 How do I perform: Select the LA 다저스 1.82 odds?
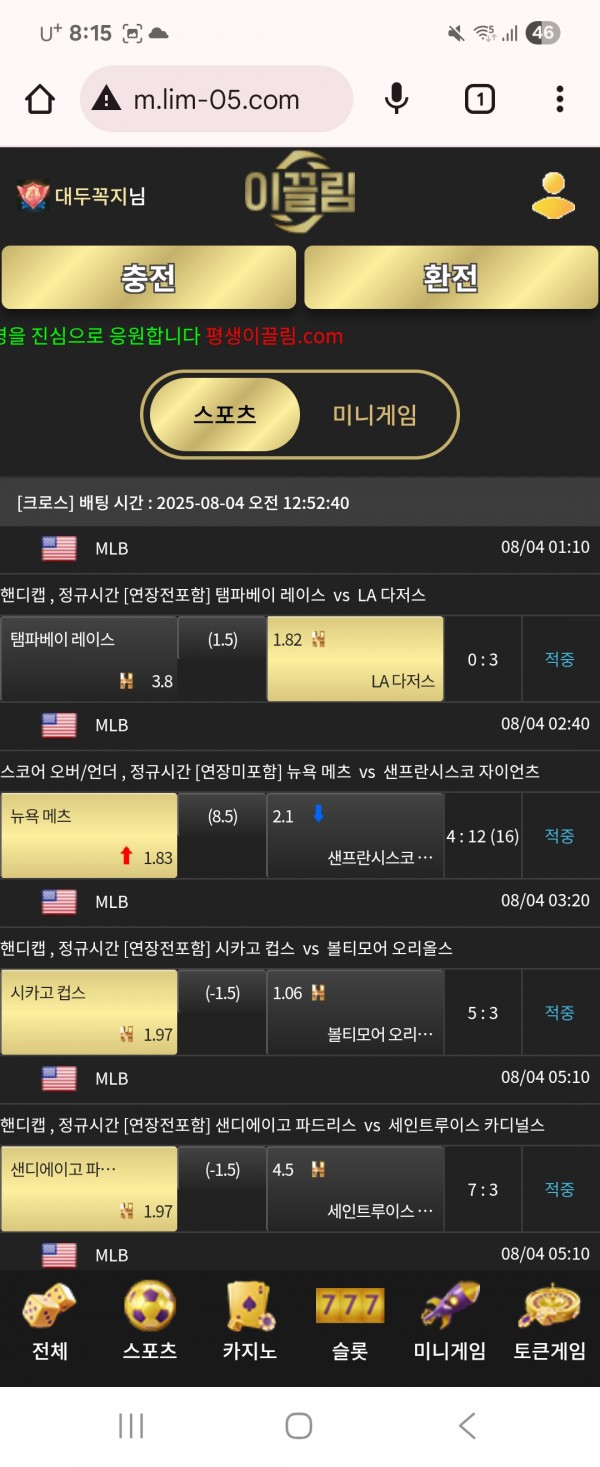pos(355,659)
